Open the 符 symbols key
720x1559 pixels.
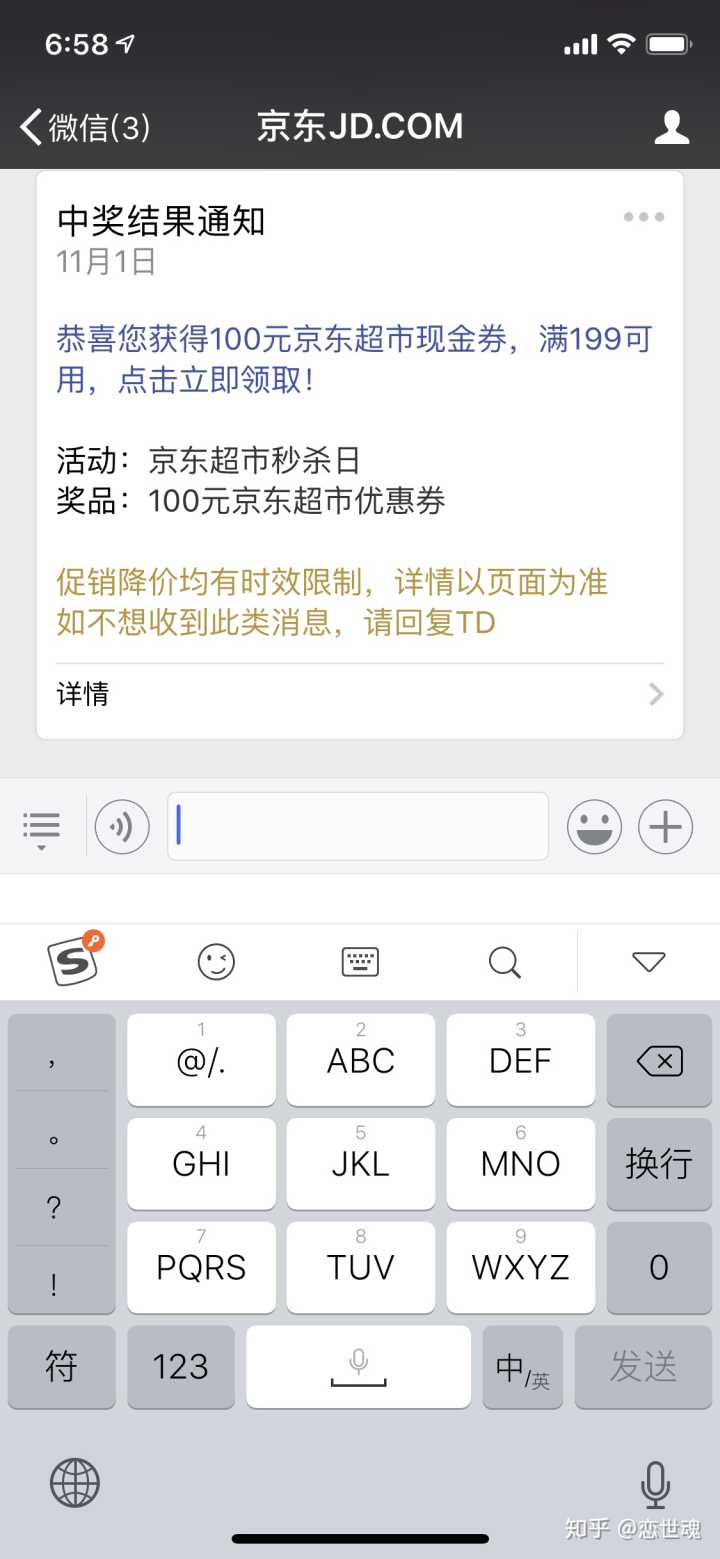click(x=61, y=1366)
